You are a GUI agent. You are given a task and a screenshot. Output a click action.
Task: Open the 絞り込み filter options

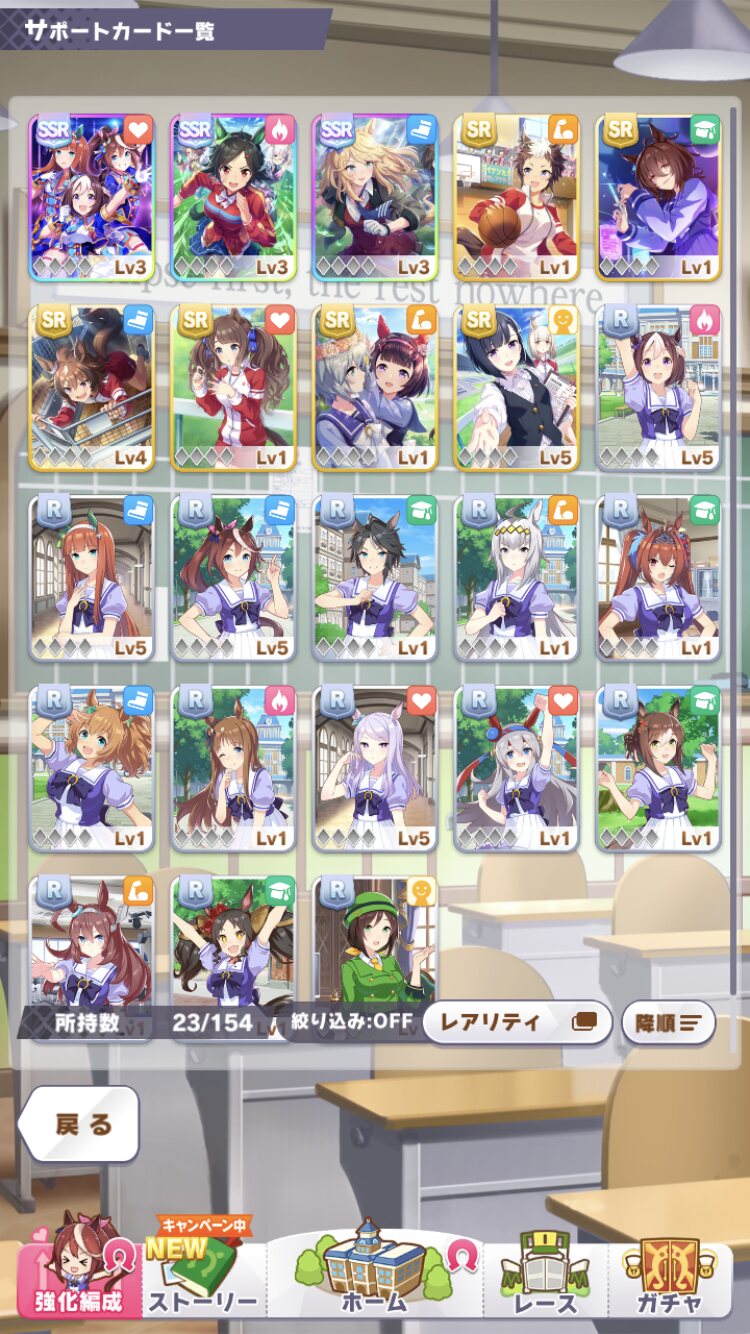point(353,1023)
